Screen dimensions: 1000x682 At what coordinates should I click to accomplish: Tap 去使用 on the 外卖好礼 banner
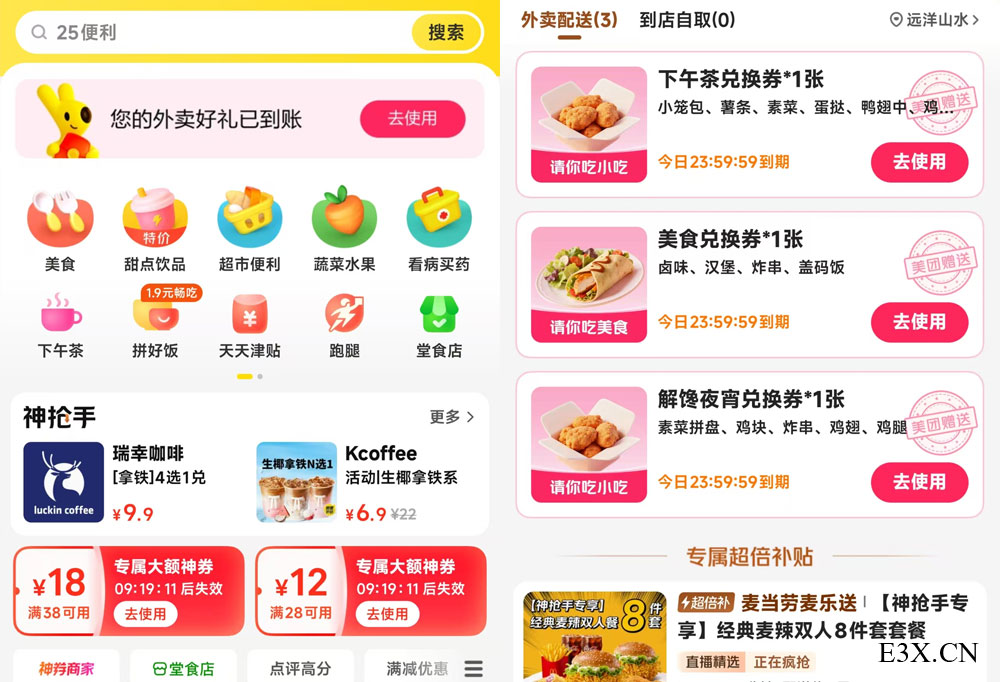tap(412, 119)
